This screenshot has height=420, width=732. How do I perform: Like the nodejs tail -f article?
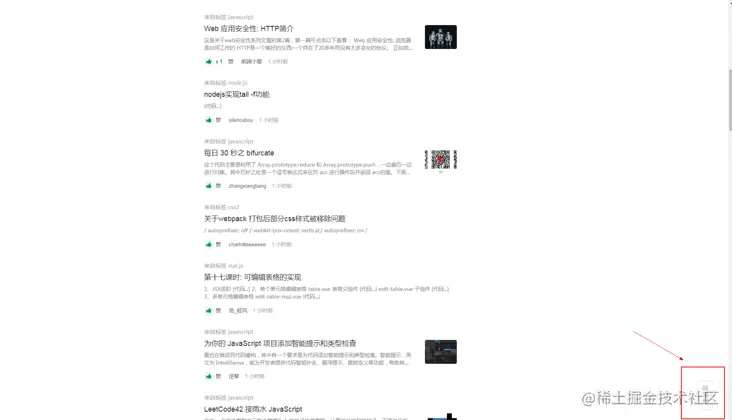coord(210,120)
